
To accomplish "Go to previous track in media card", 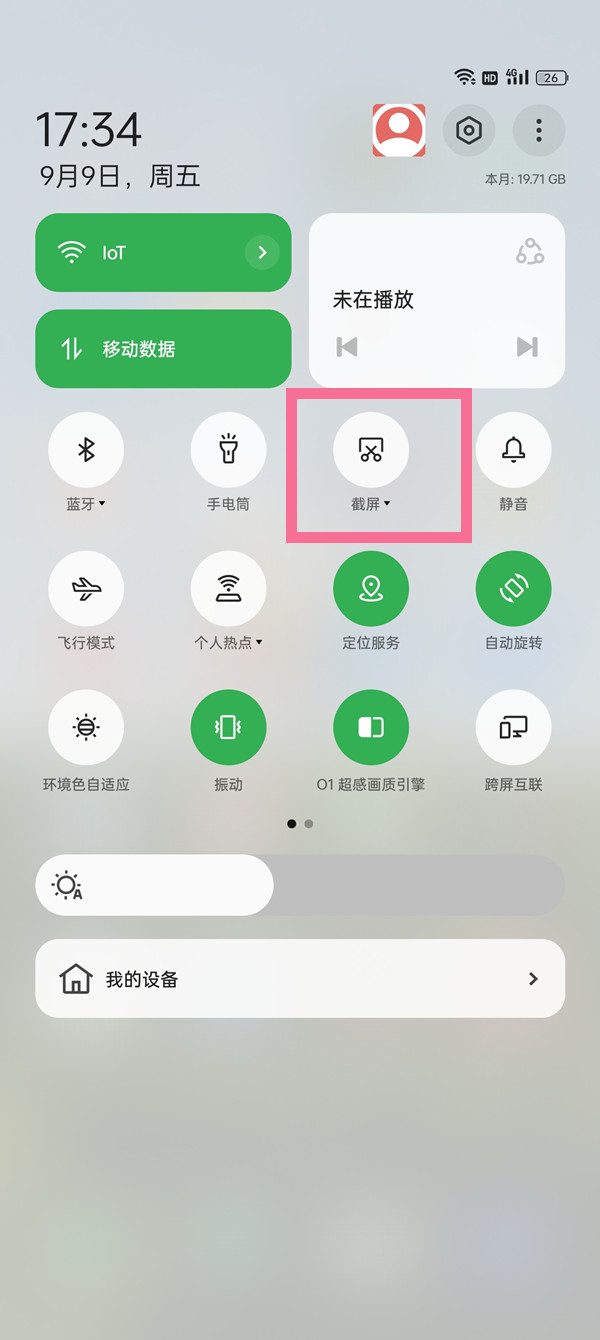I will 347,347.
